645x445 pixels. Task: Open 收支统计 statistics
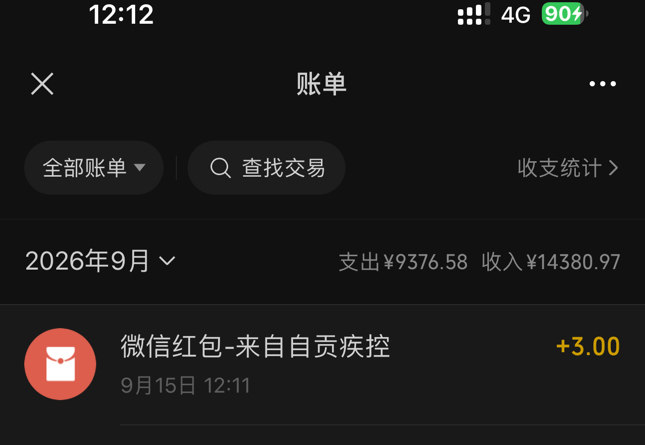tap(568, 168)
